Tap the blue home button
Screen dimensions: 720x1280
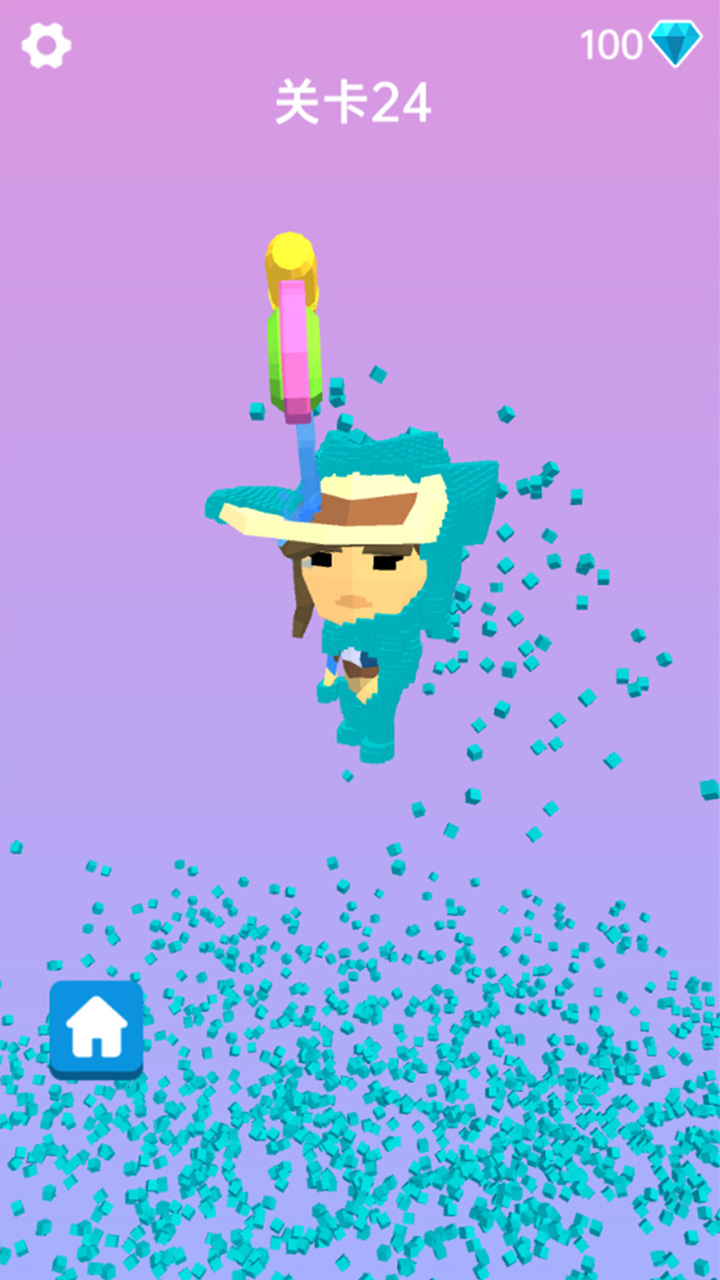[x=96, y=1028]
